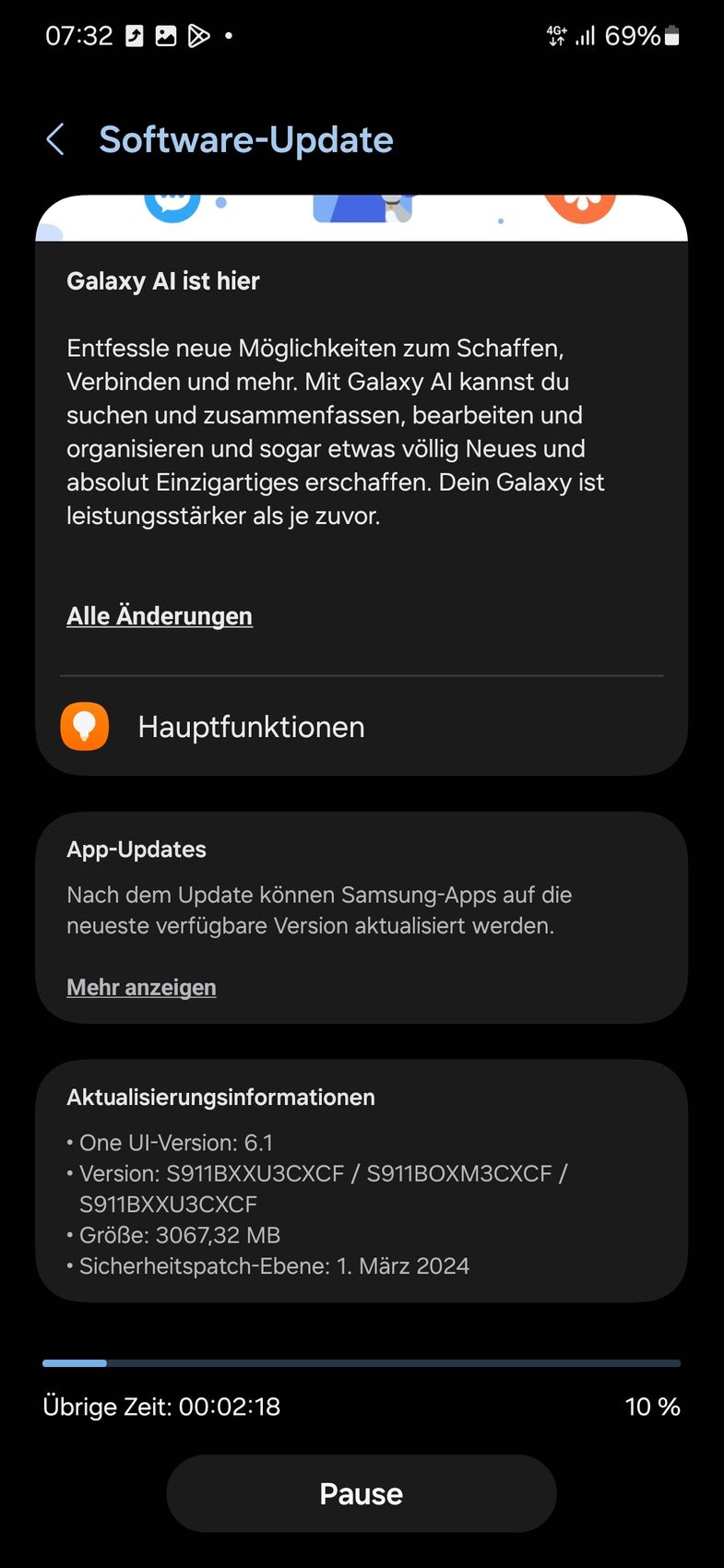The image size is (724, 1568).
Task: Tap Mehr anzeigen under App-Updates
Action: 141,987
